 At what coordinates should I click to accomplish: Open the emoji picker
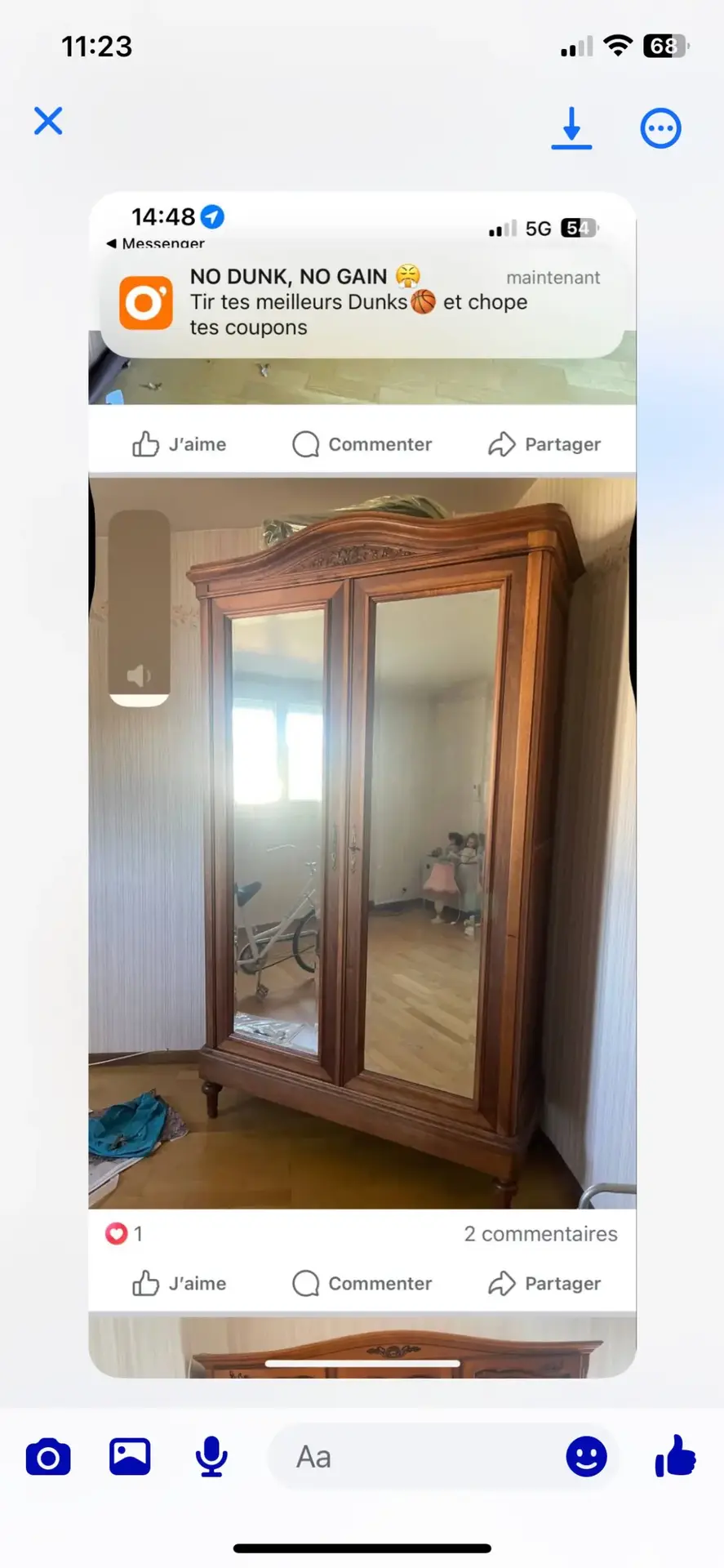[586, 1457]
